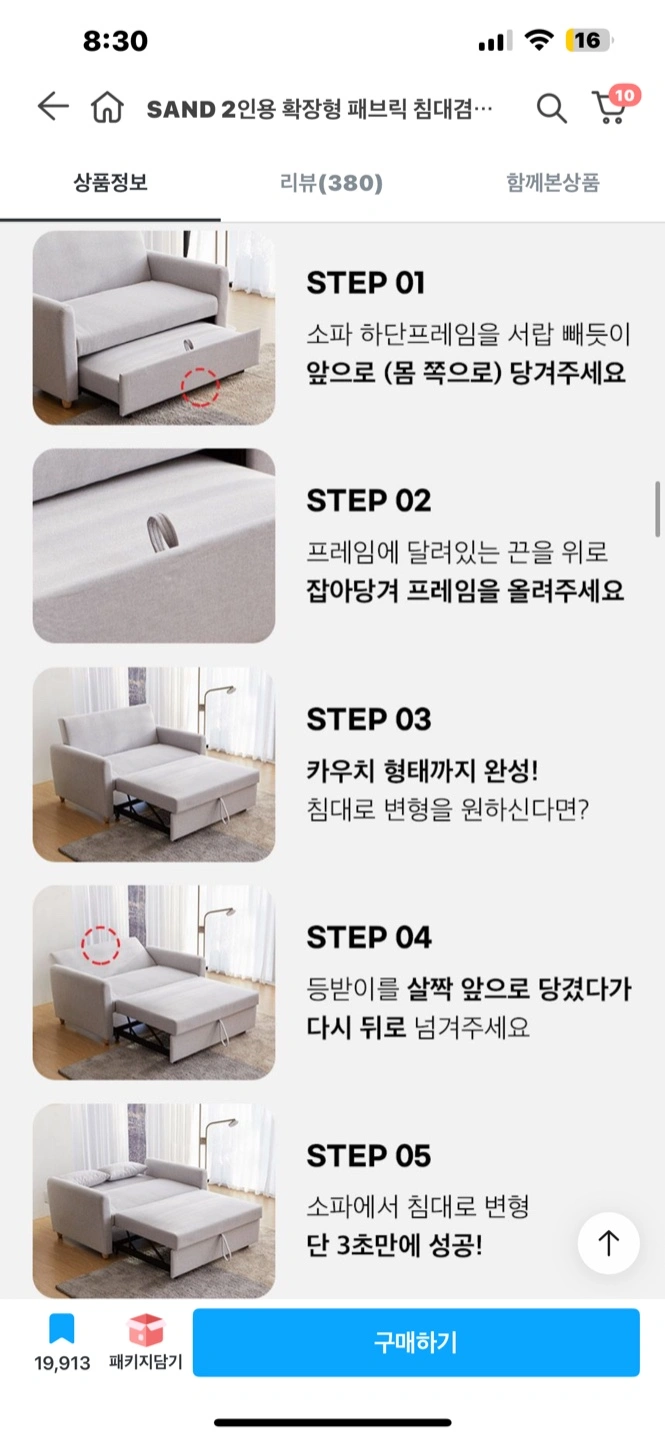The height and width of the screenshot is (1440, 665).
Task: Tap 패키지담기 to add to package
Action: (x=146, y=1342)
